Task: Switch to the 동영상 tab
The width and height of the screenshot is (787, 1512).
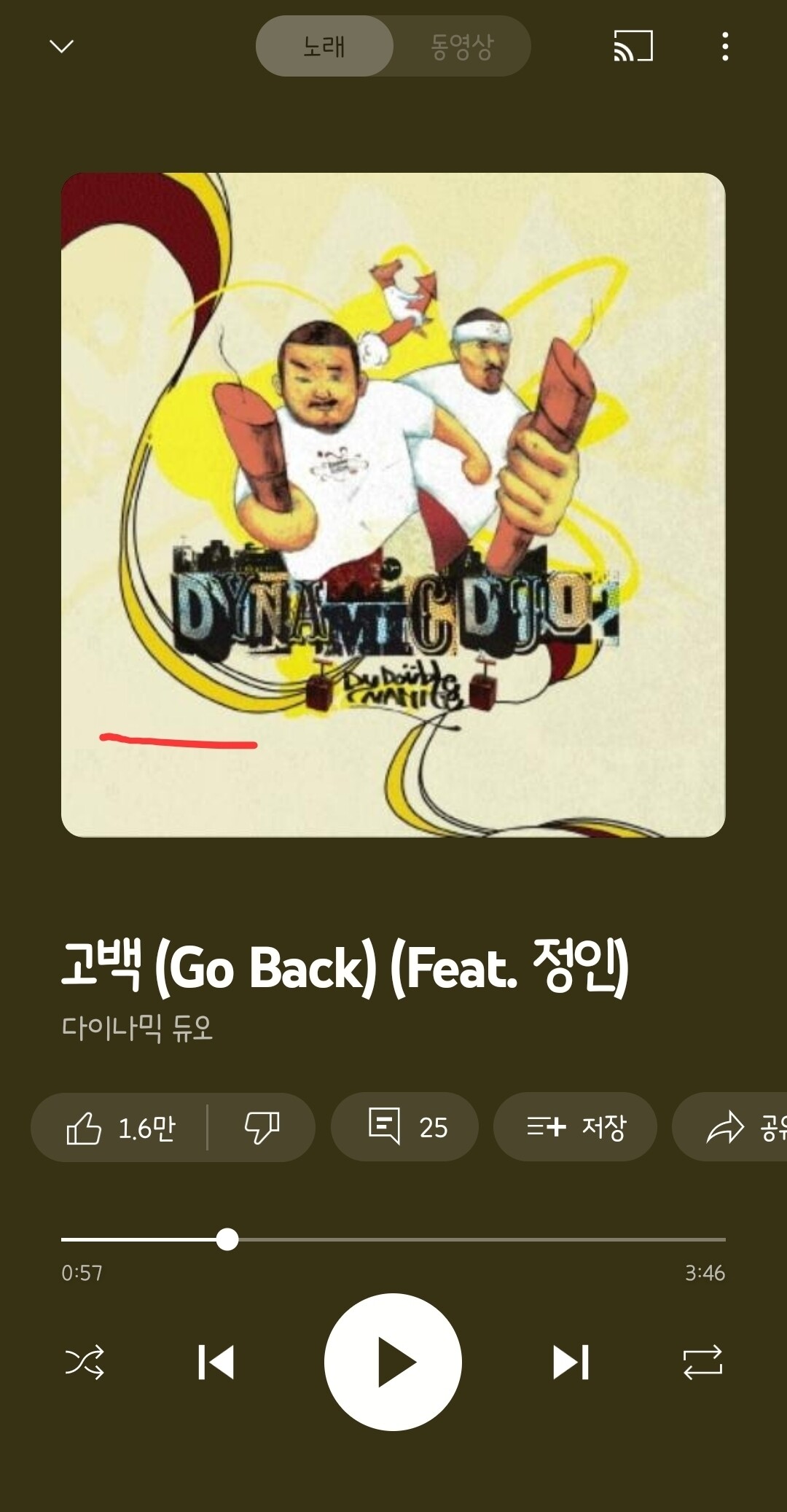Action: point(462,45)
